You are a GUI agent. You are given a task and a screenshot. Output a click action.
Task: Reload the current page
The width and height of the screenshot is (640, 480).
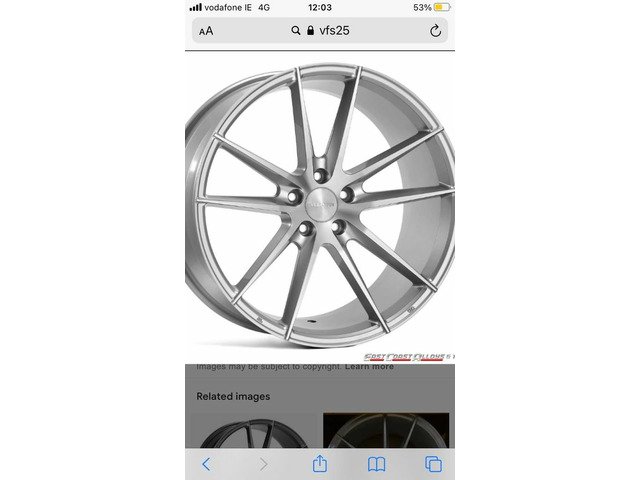435,31
